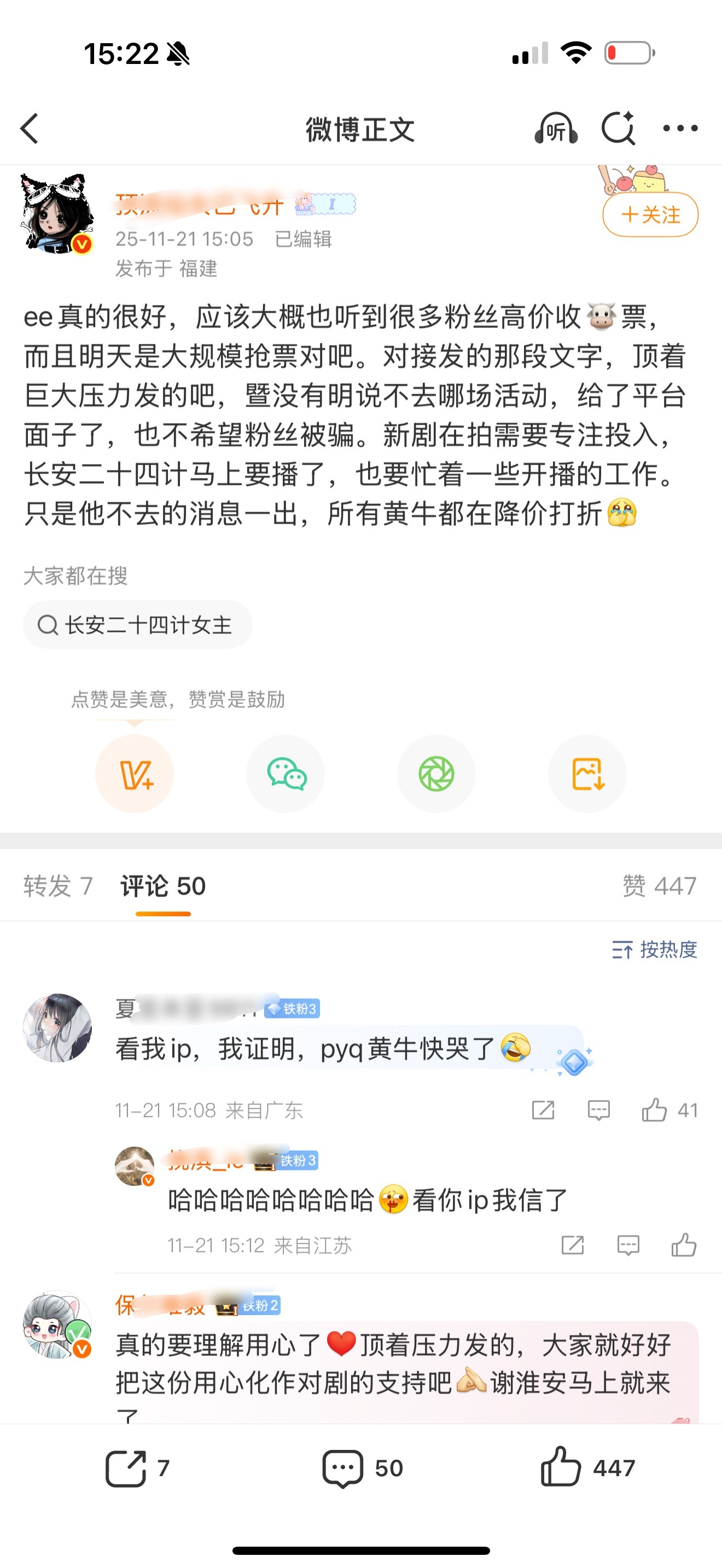Switch to the 转发 7 tab

[57, 886]
